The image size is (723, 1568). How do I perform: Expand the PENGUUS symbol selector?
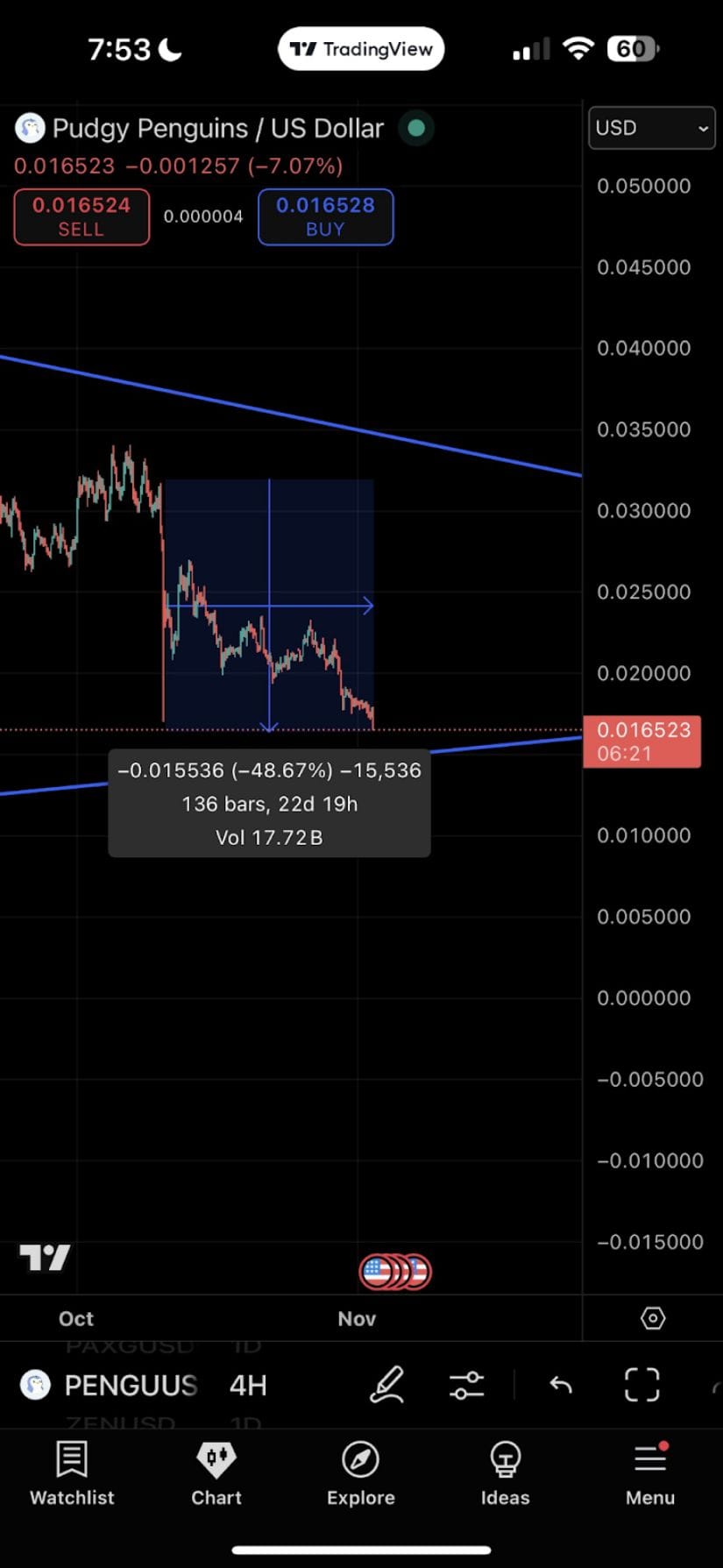point(130,1385)
